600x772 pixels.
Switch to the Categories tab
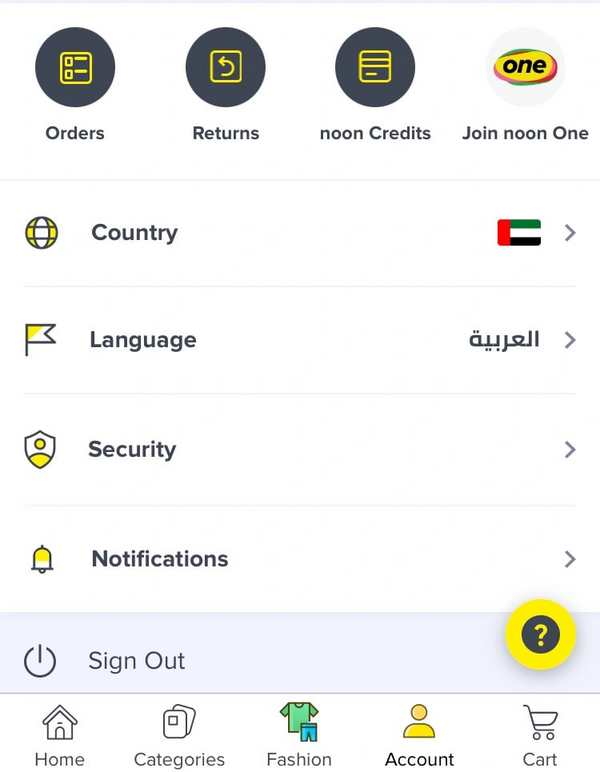coord(179,735)
